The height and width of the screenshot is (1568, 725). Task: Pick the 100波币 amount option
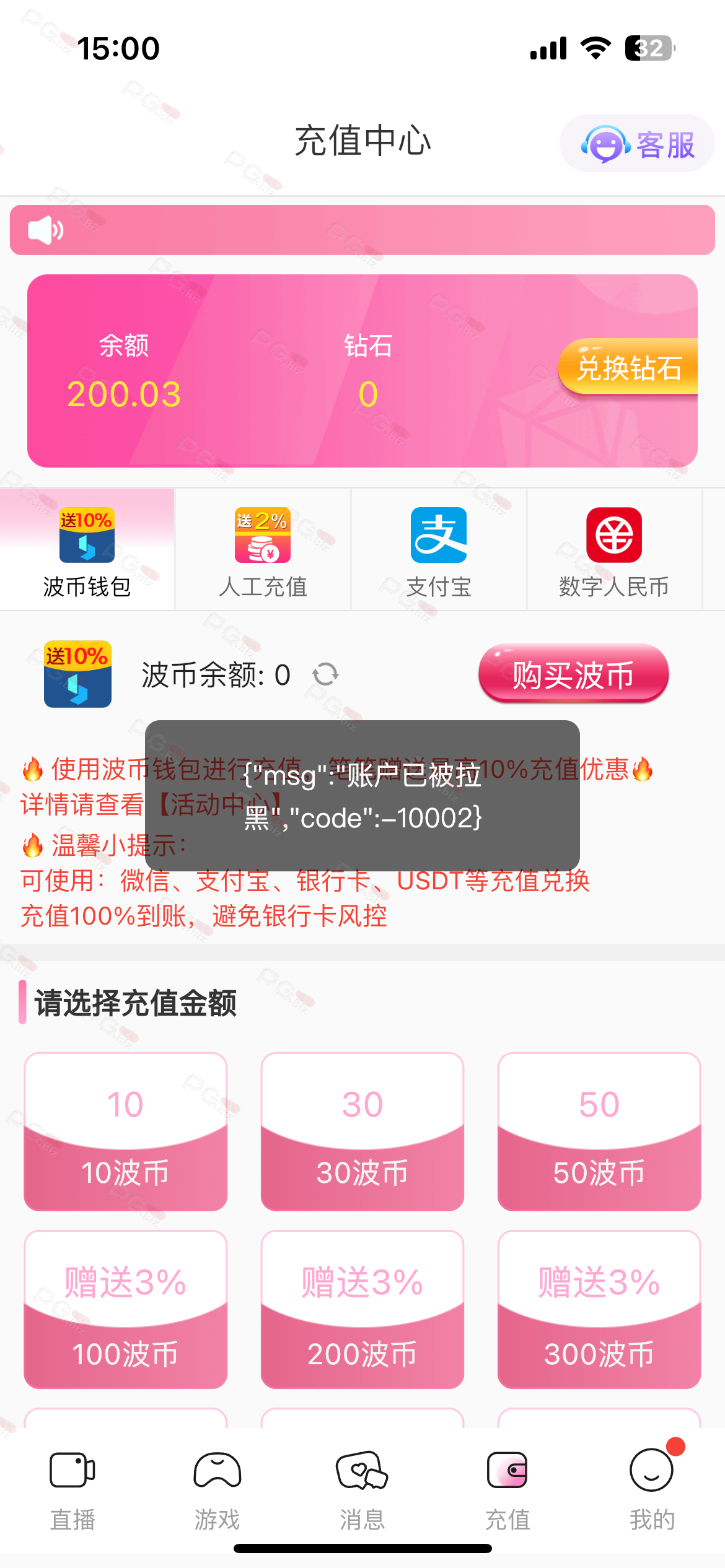click(126, 1310)
